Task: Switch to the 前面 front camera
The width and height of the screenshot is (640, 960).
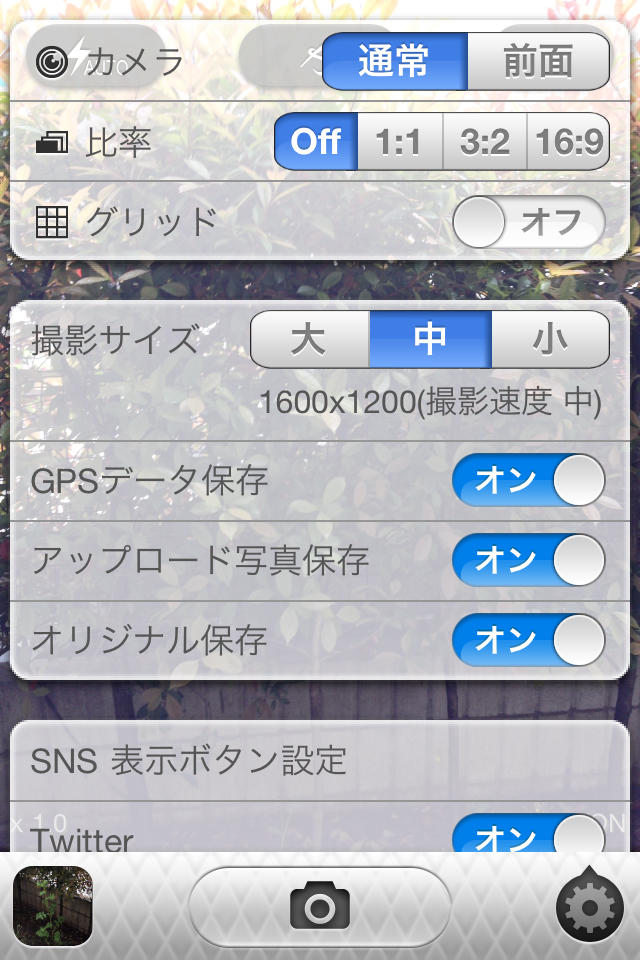Action: point(538,62)
